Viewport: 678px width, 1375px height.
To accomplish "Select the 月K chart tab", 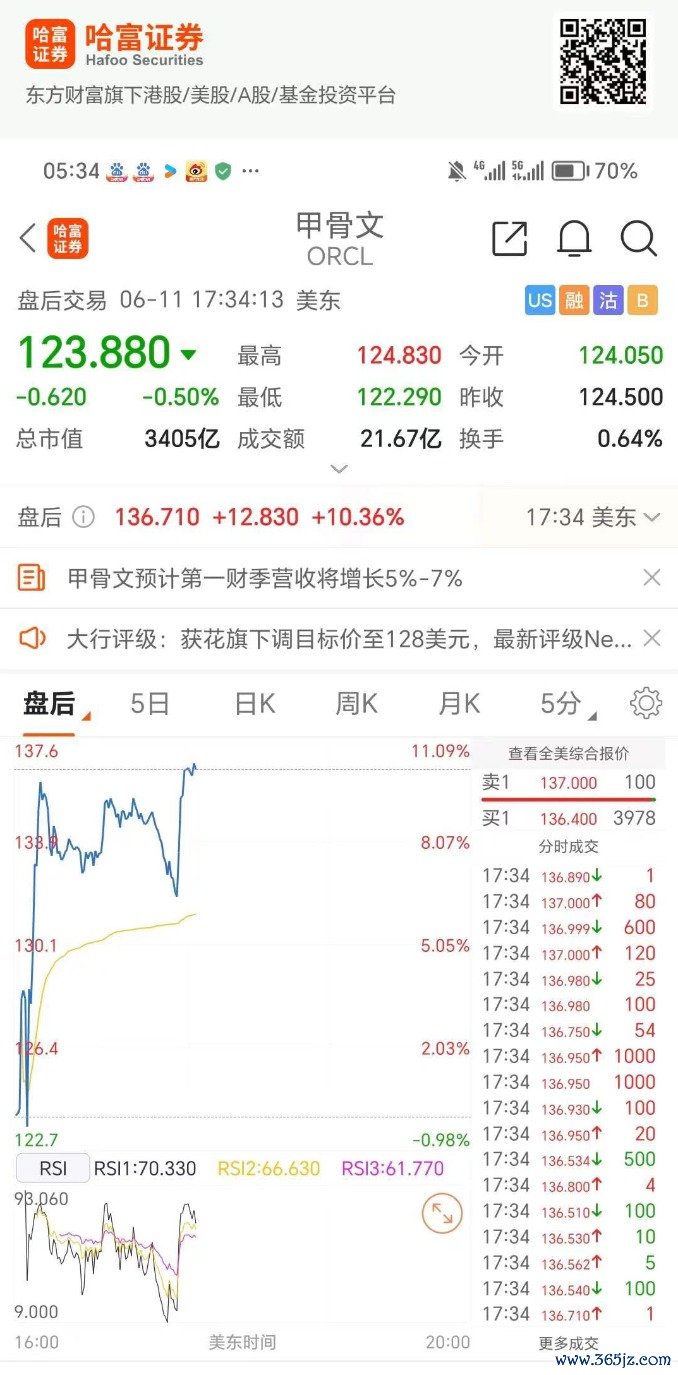I will 459,704.
